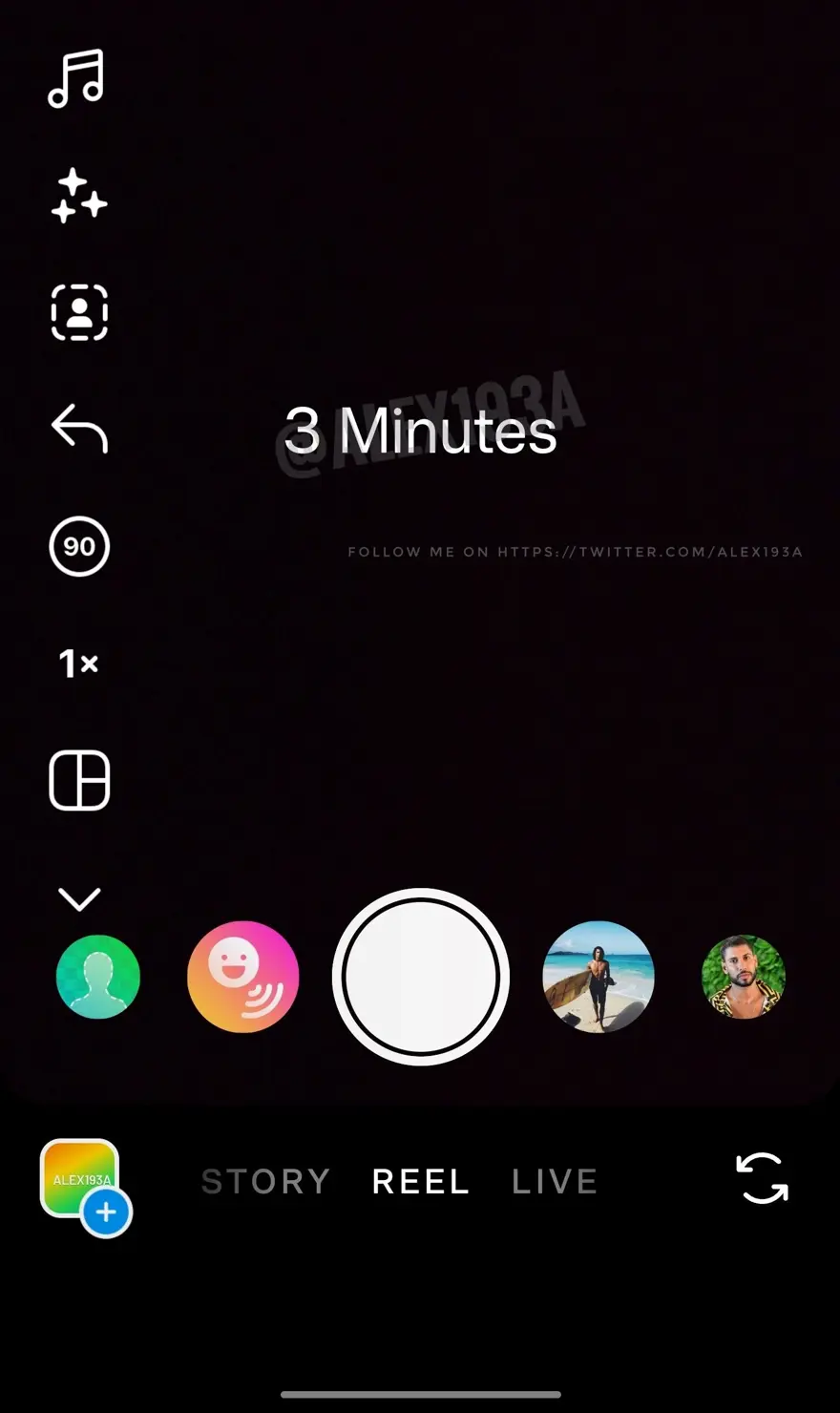This screenshot has height=1413, width=840.
Task: Switch to Live mode
Action: [555, 1182]
